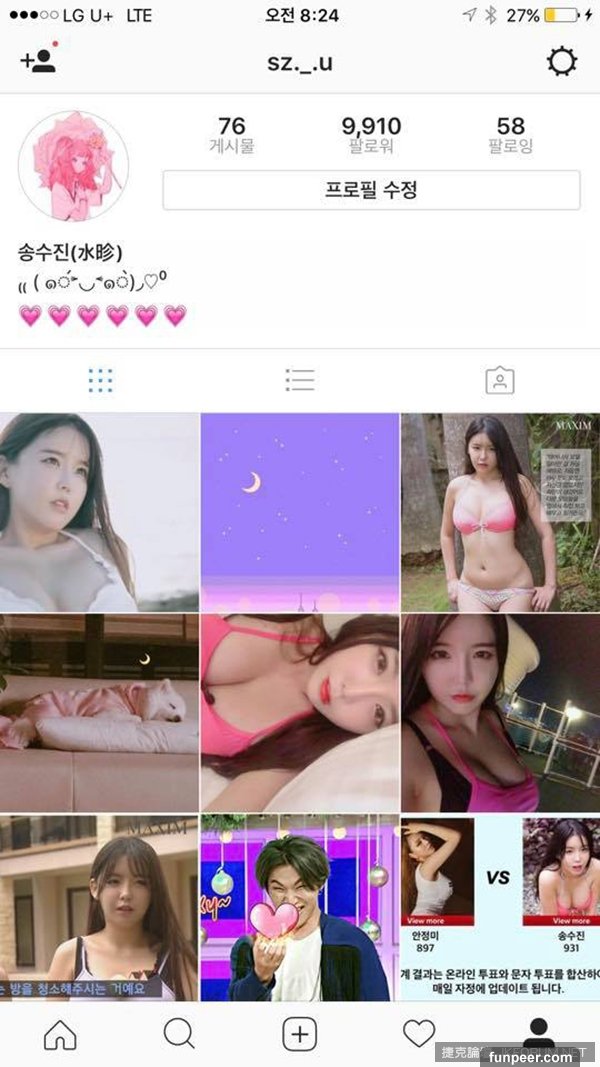View the 9,910 followers list

[x=371, y=135]
